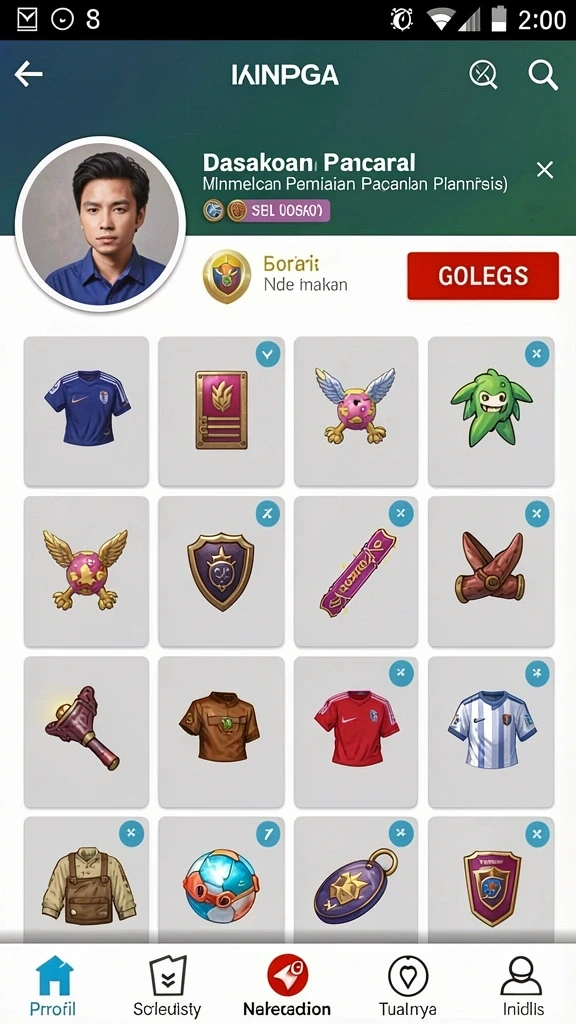Open the Naketadion tab
Image resolution: width=576 pixels, height=1024 pixels.
[x=287, y=986]
